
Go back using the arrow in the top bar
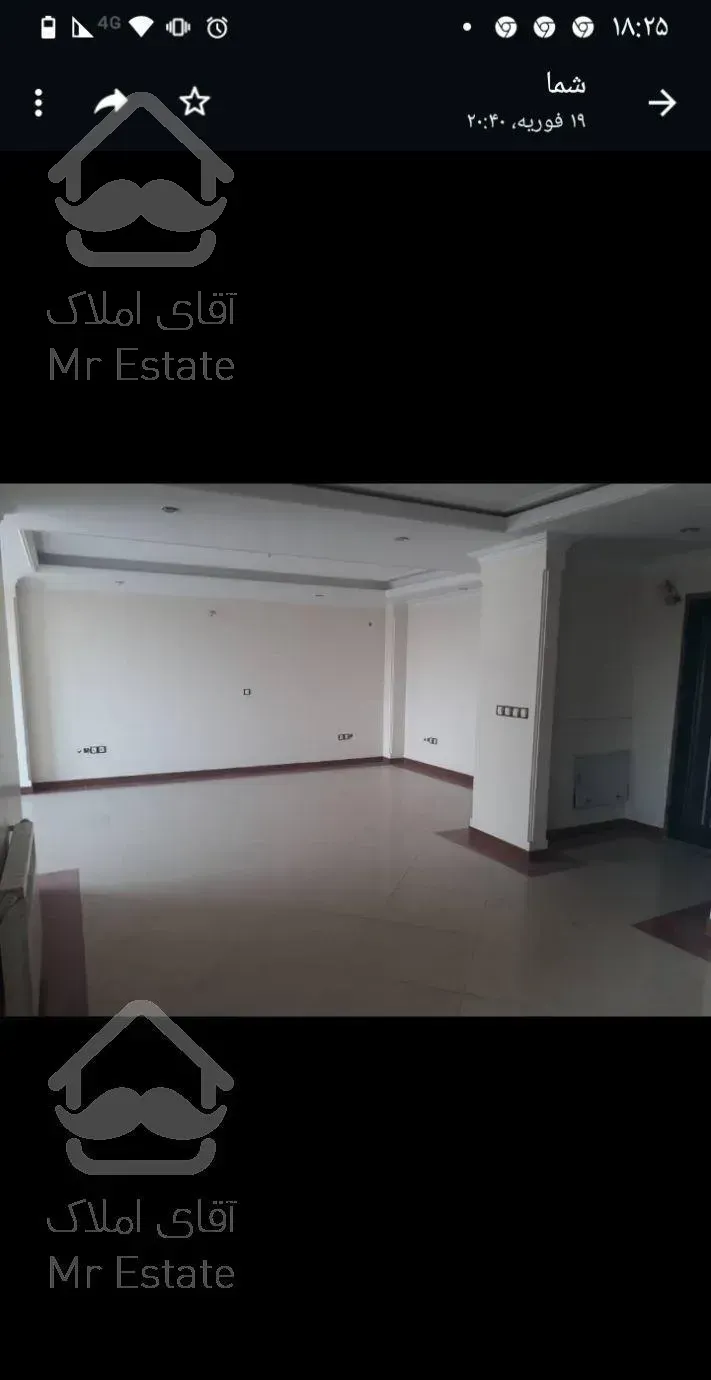tap(661, 103)
